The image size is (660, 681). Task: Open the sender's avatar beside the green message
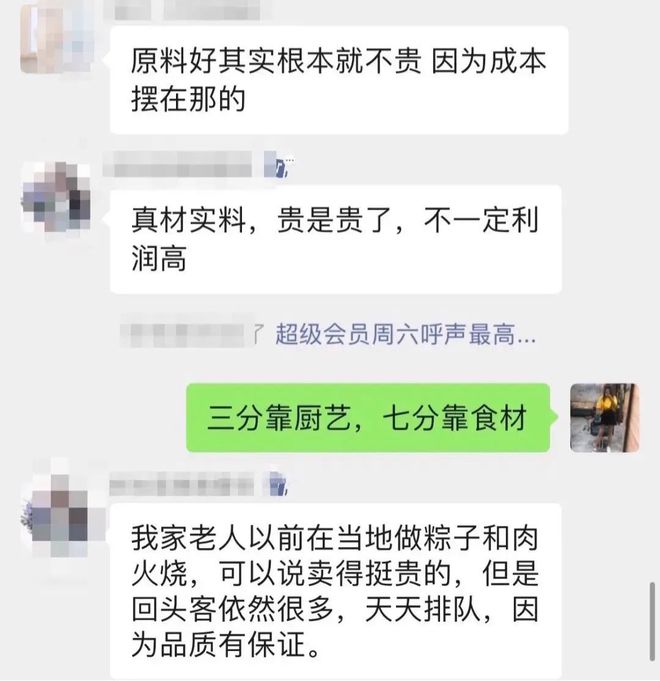tap(603, 418)
